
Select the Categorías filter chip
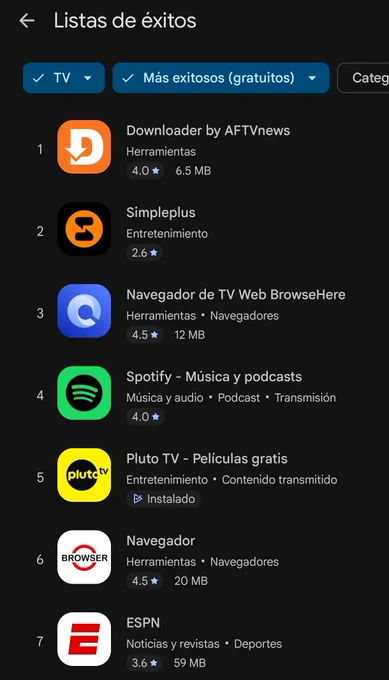(363, 78)
